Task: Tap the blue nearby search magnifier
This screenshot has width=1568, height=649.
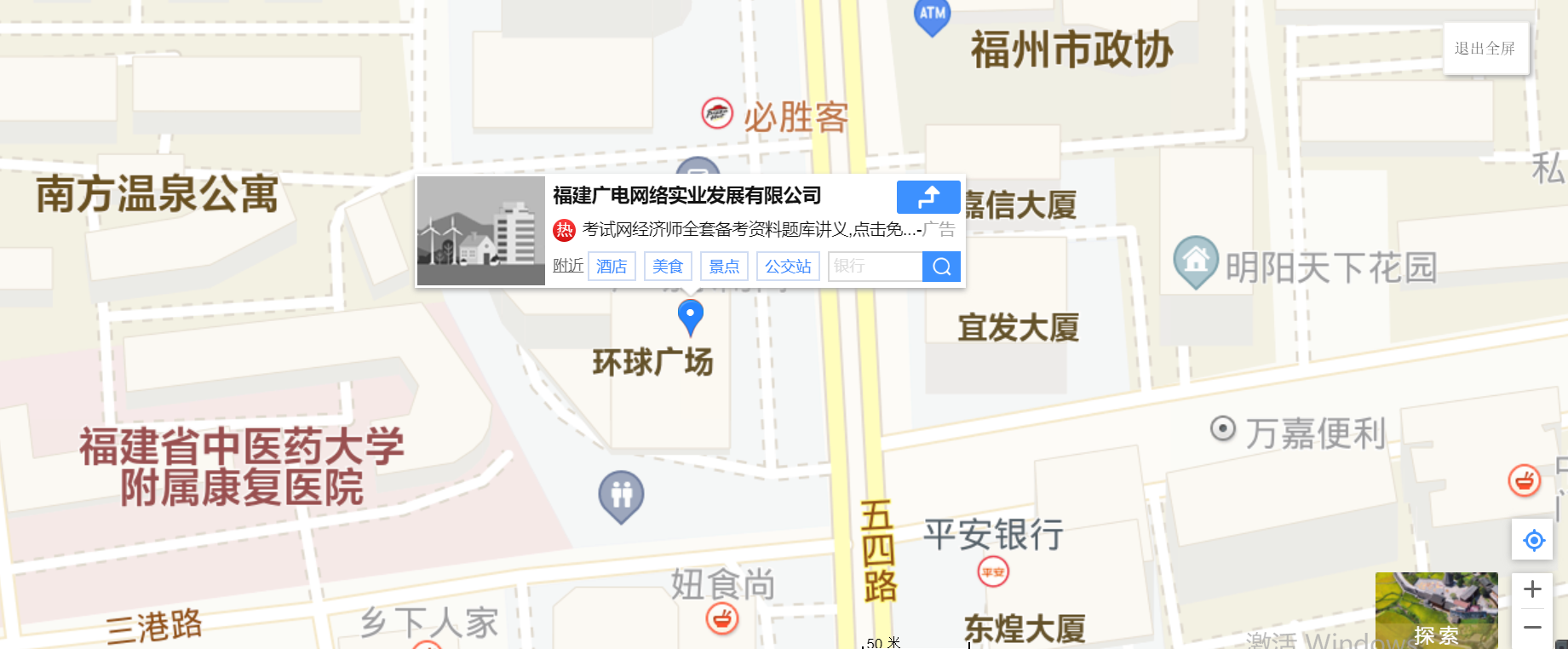Action: (x=941, y=267)
